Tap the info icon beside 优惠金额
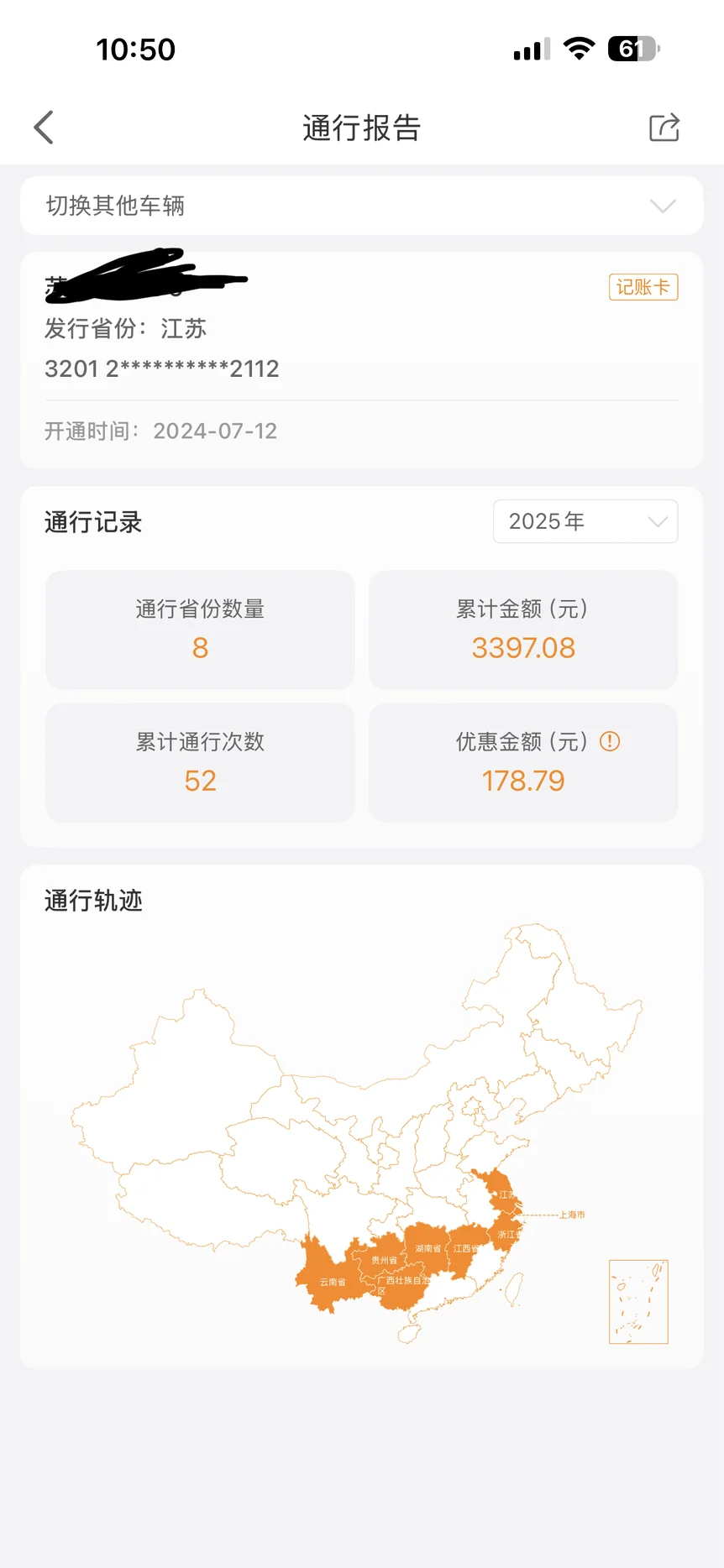 click(610, 741)
